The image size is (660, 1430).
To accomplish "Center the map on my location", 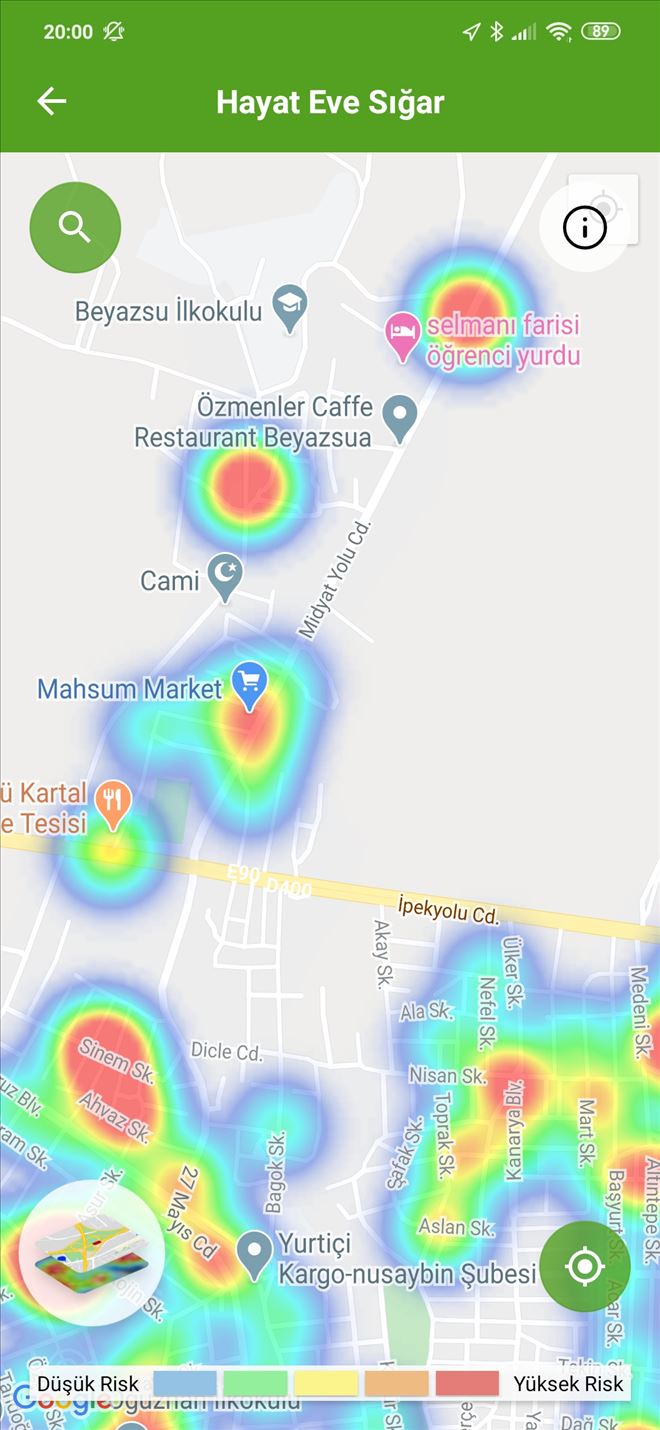I will tap(585, 1267).
